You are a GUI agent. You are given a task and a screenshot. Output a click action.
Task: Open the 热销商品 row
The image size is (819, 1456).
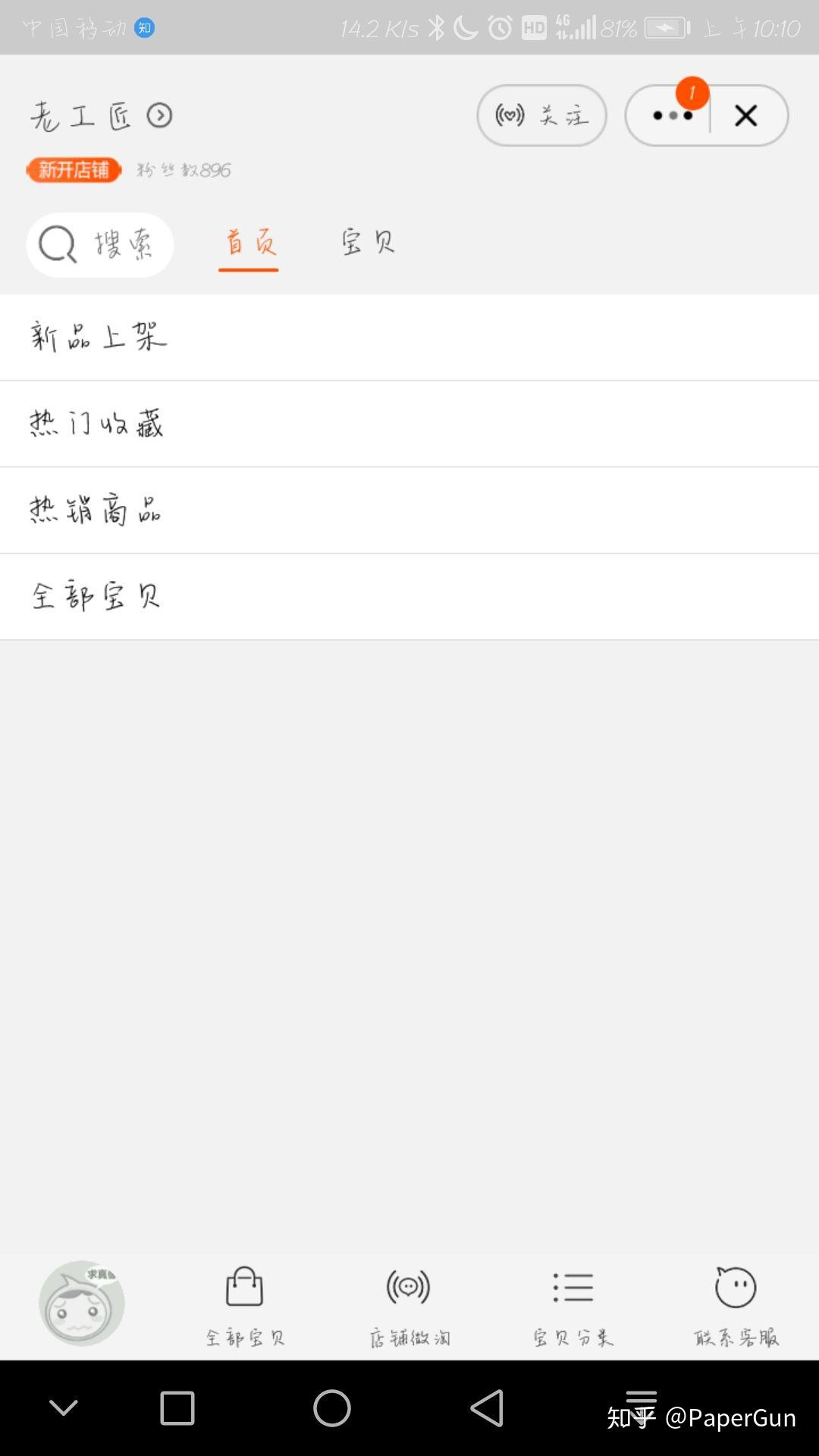pos(409,510)
